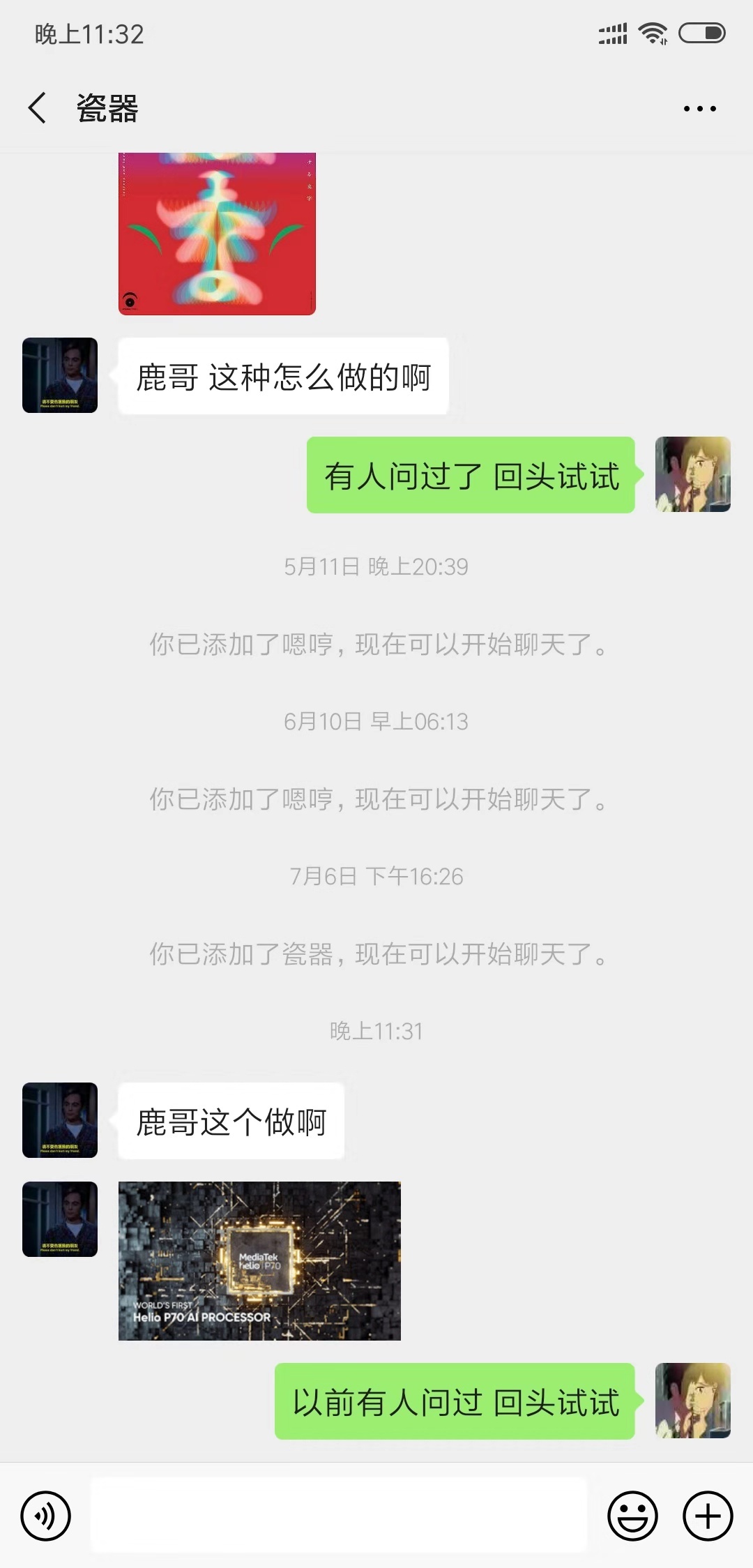Open the plus attachment menu
This screenshot has height=1568, width=753.
708,1516
